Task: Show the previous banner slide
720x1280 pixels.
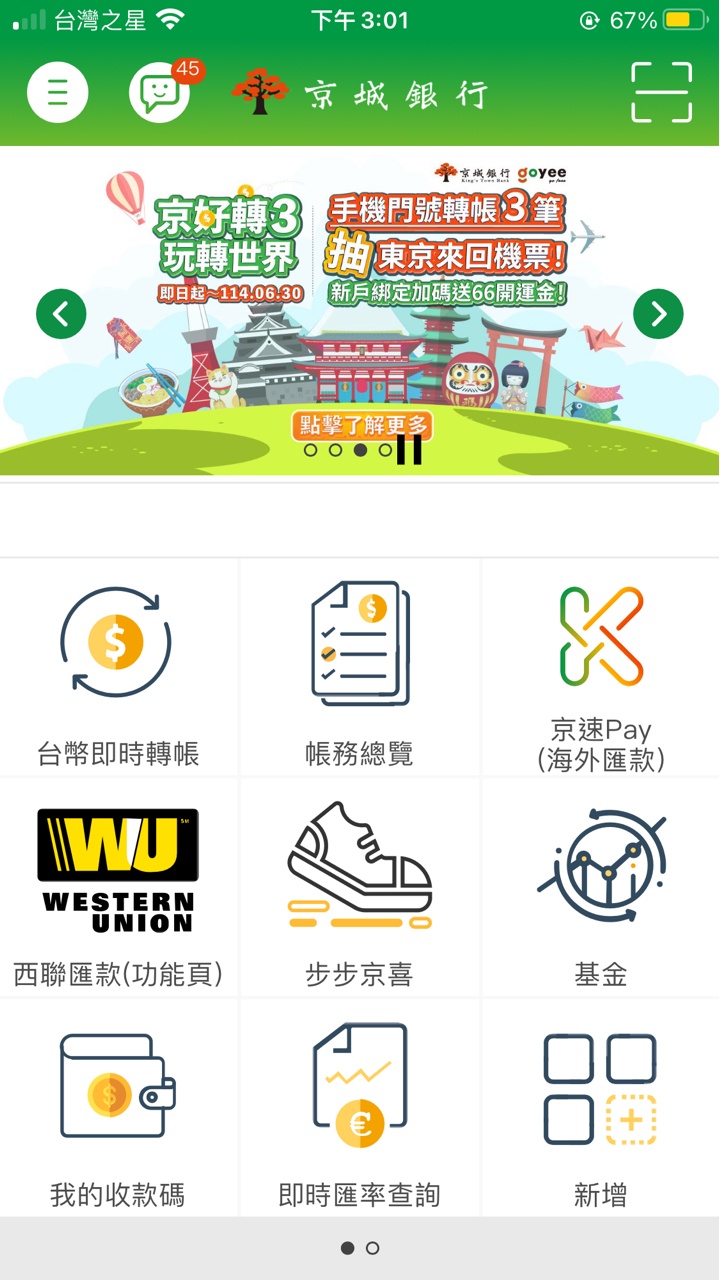Action: [x=61, y=314]
